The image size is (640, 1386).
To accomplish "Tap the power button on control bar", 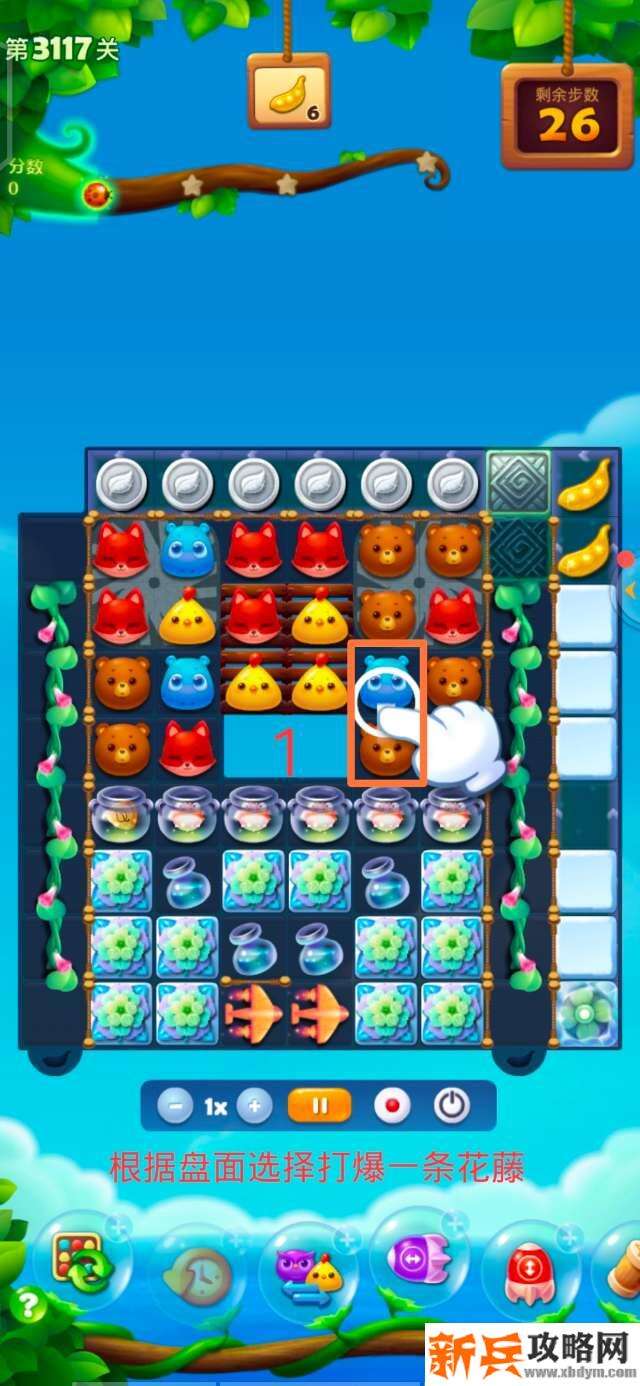I will [451, 1106].
